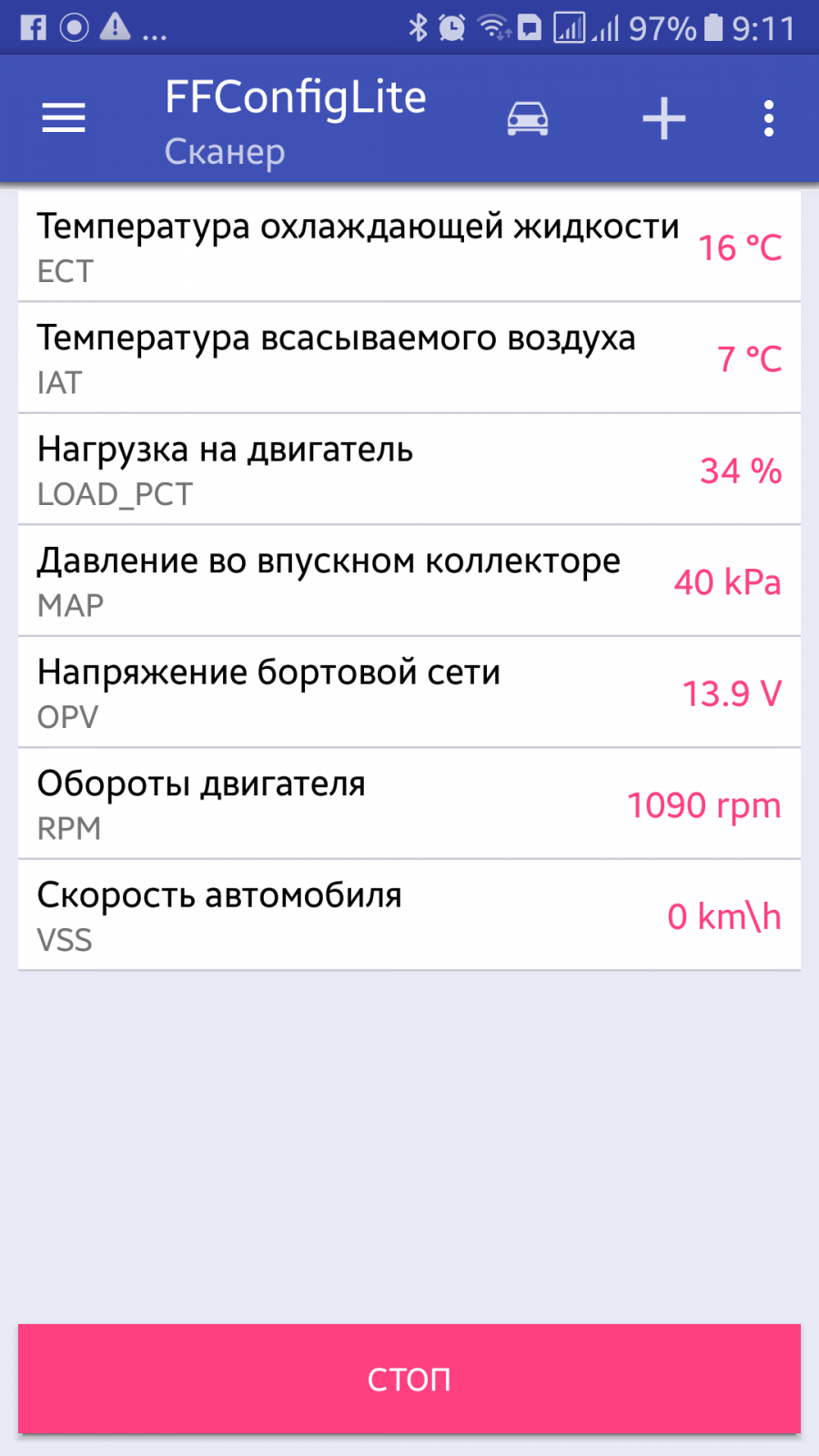
Task: Select the ECT coolant temperature row
Action: (x=409, y=247)
